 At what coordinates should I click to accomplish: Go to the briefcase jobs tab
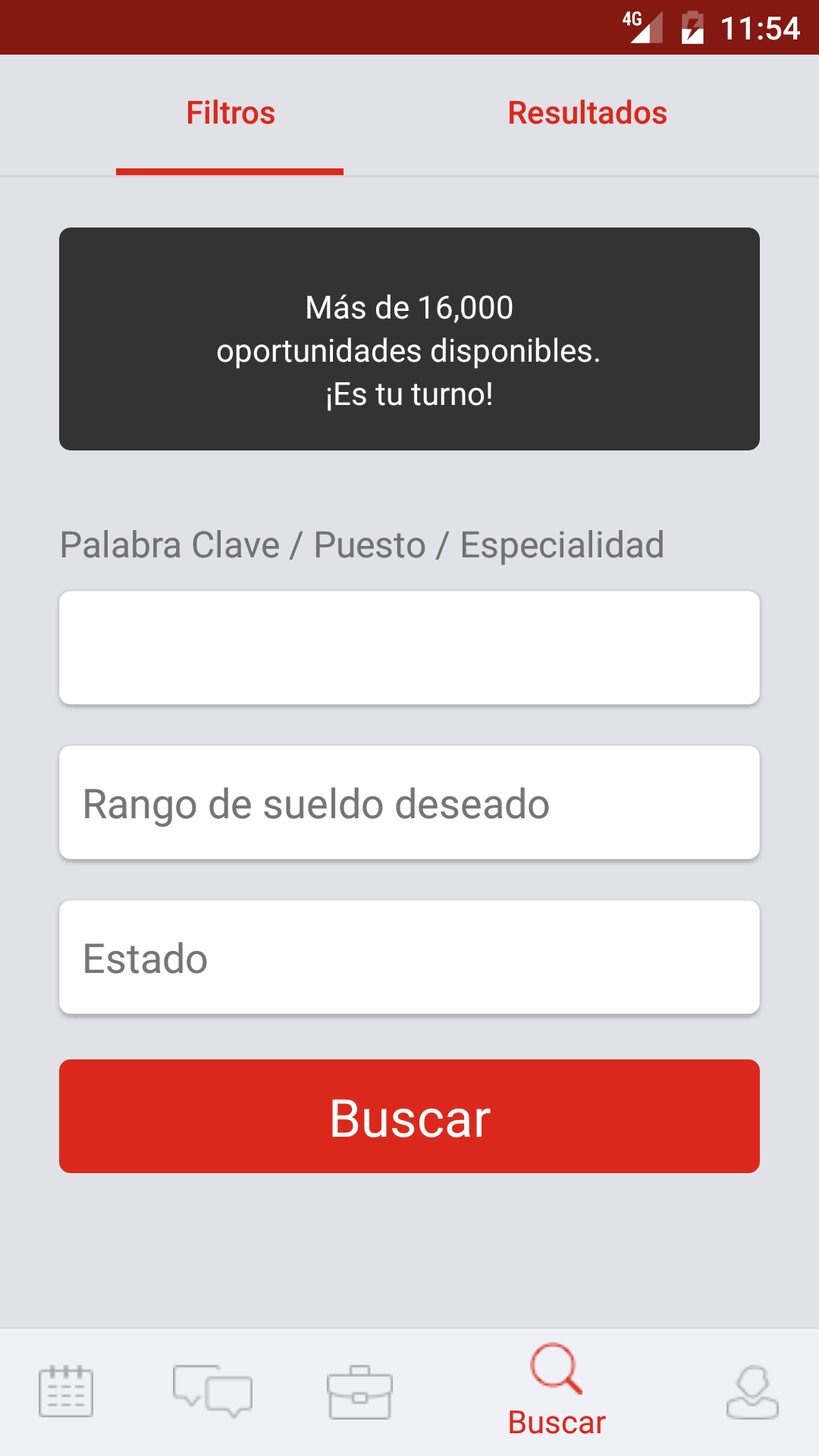click(359, 1392)
